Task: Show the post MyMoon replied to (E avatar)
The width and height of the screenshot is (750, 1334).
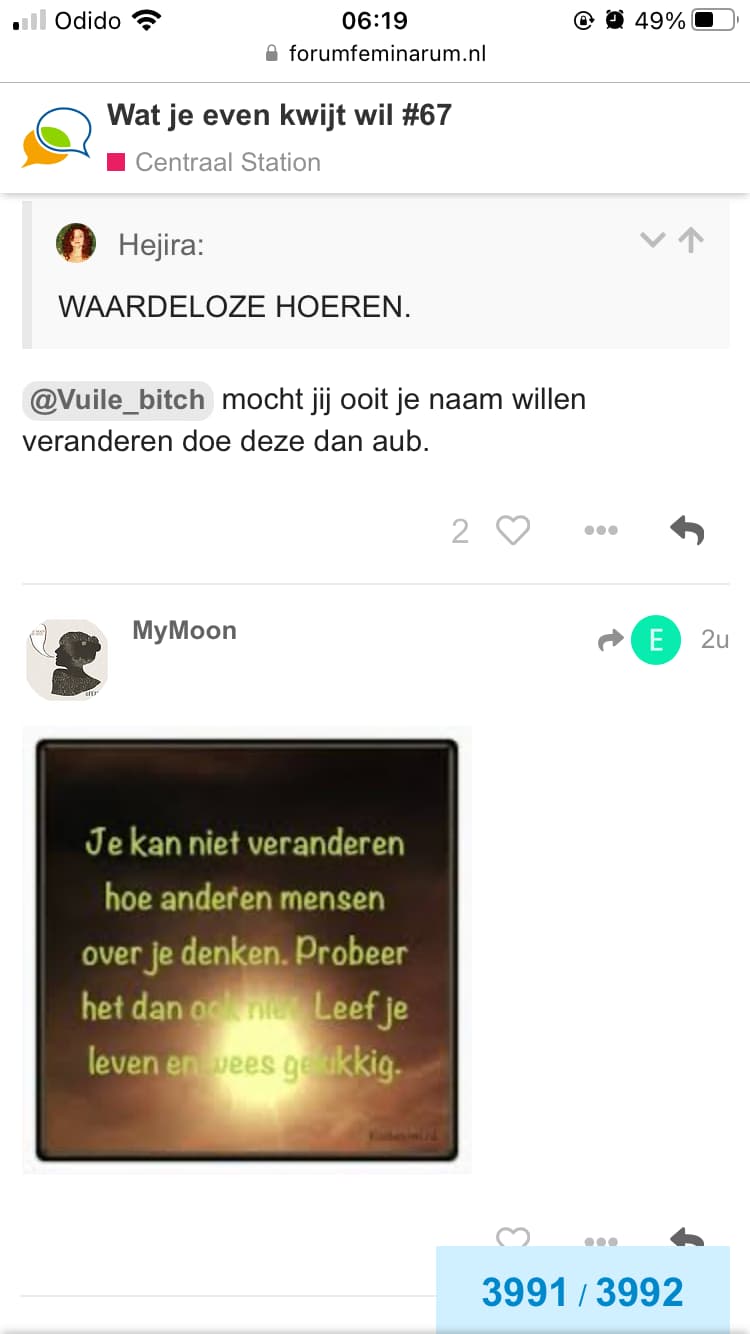Action: pyautogui.click(x=639, y=640)
